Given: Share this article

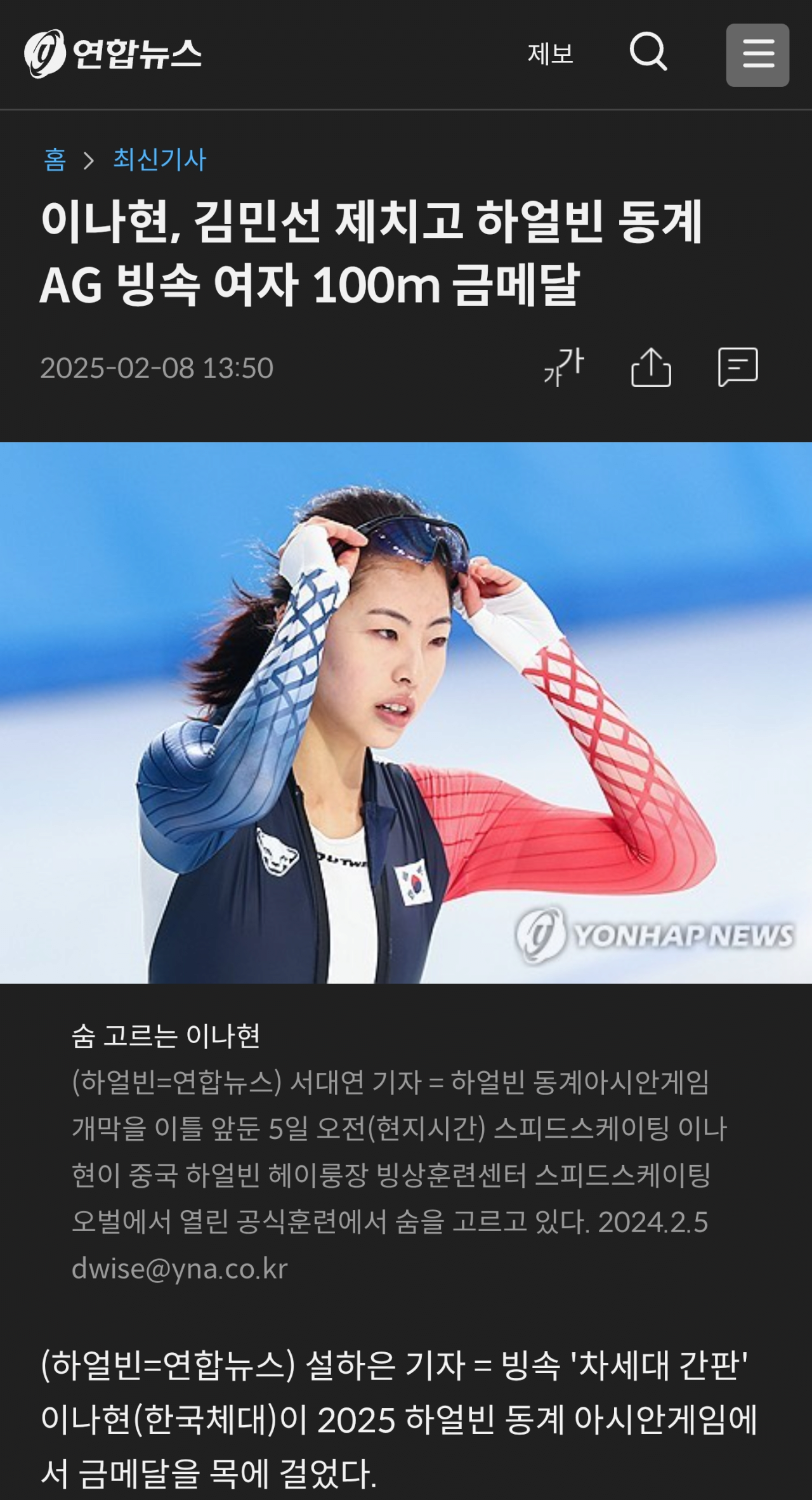Looking at the screenshot, I should pos(651,367).
